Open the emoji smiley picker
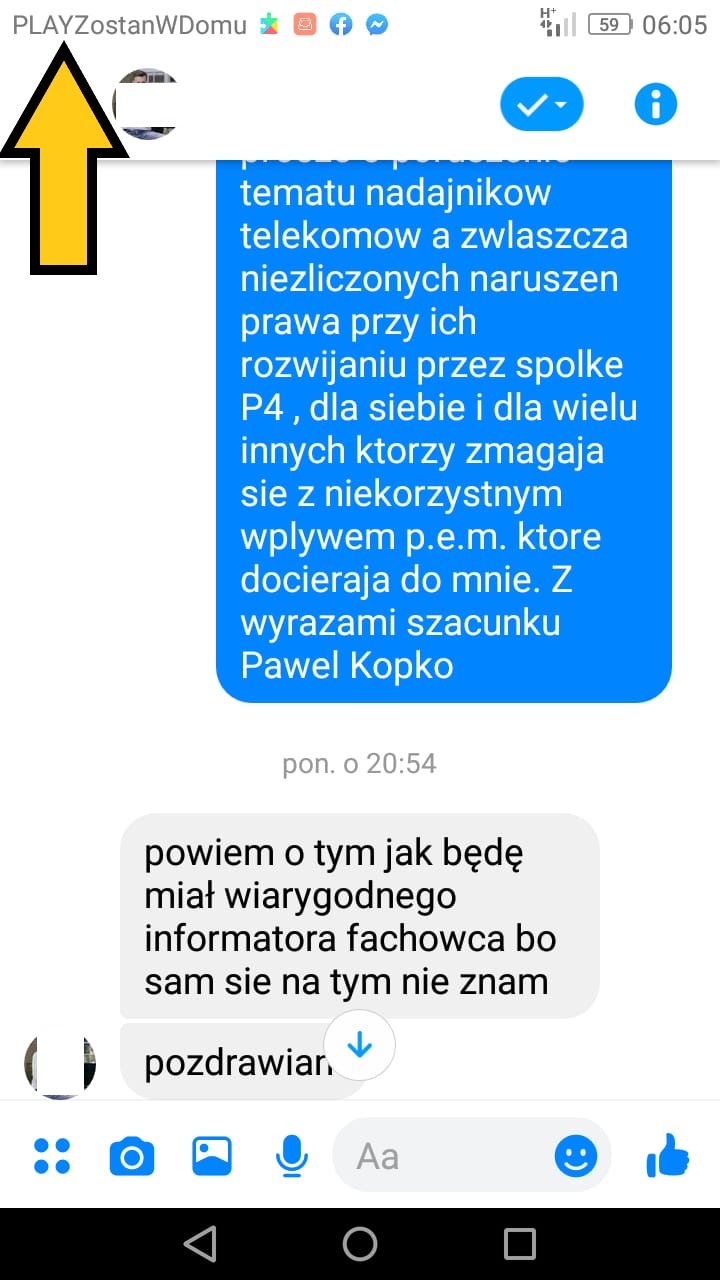The image size is (720, 1280). tap(575, 1157)
